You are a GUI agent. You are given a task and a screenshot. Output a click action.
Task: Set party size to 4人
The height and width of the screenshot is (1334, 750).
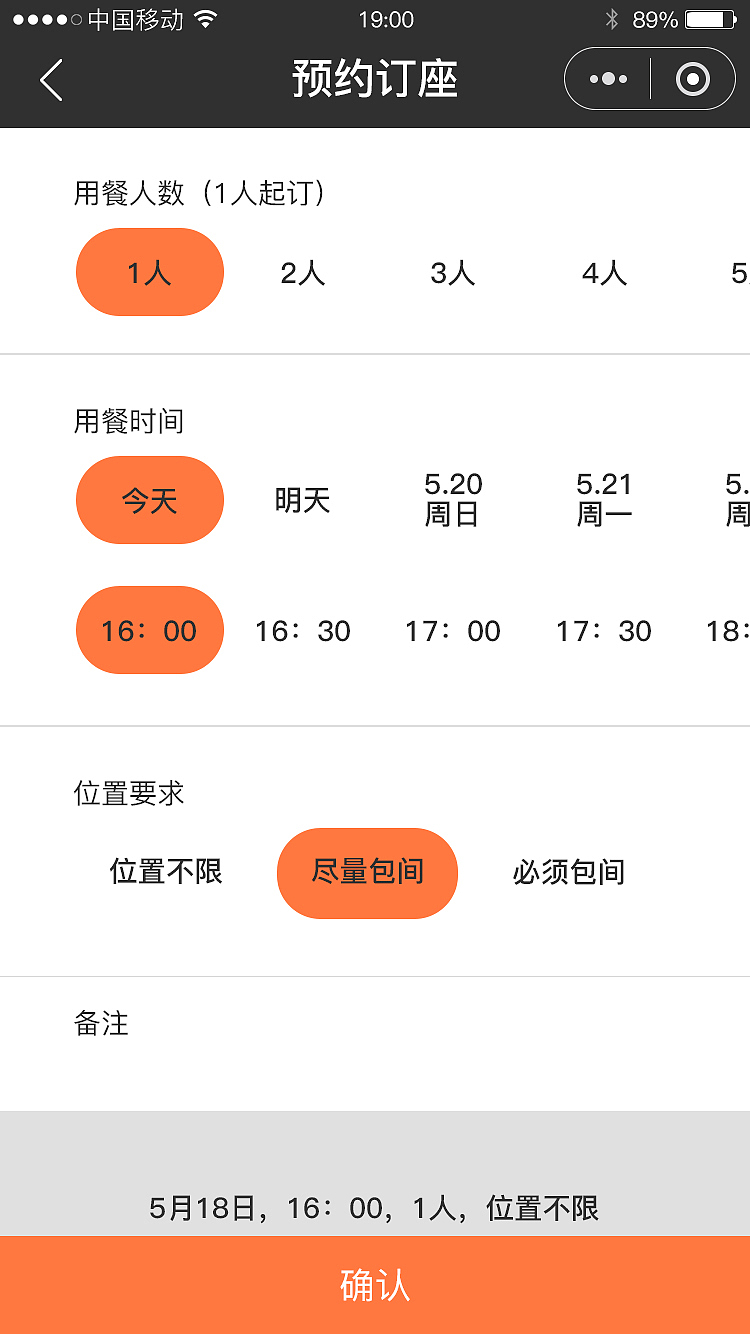point(604,272)
